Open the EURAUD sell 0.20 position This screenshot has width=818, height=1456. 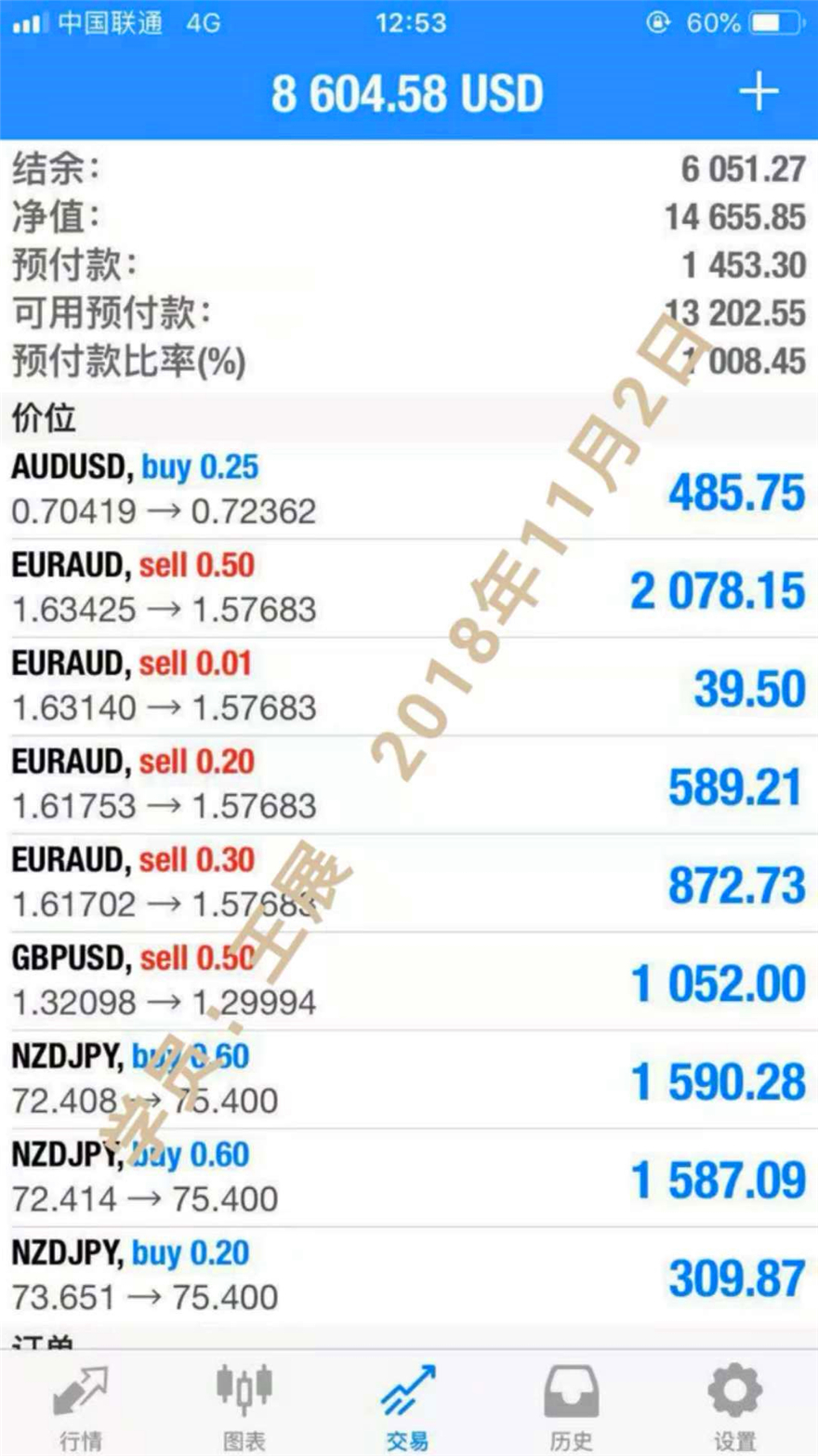(x=409, y=785)
